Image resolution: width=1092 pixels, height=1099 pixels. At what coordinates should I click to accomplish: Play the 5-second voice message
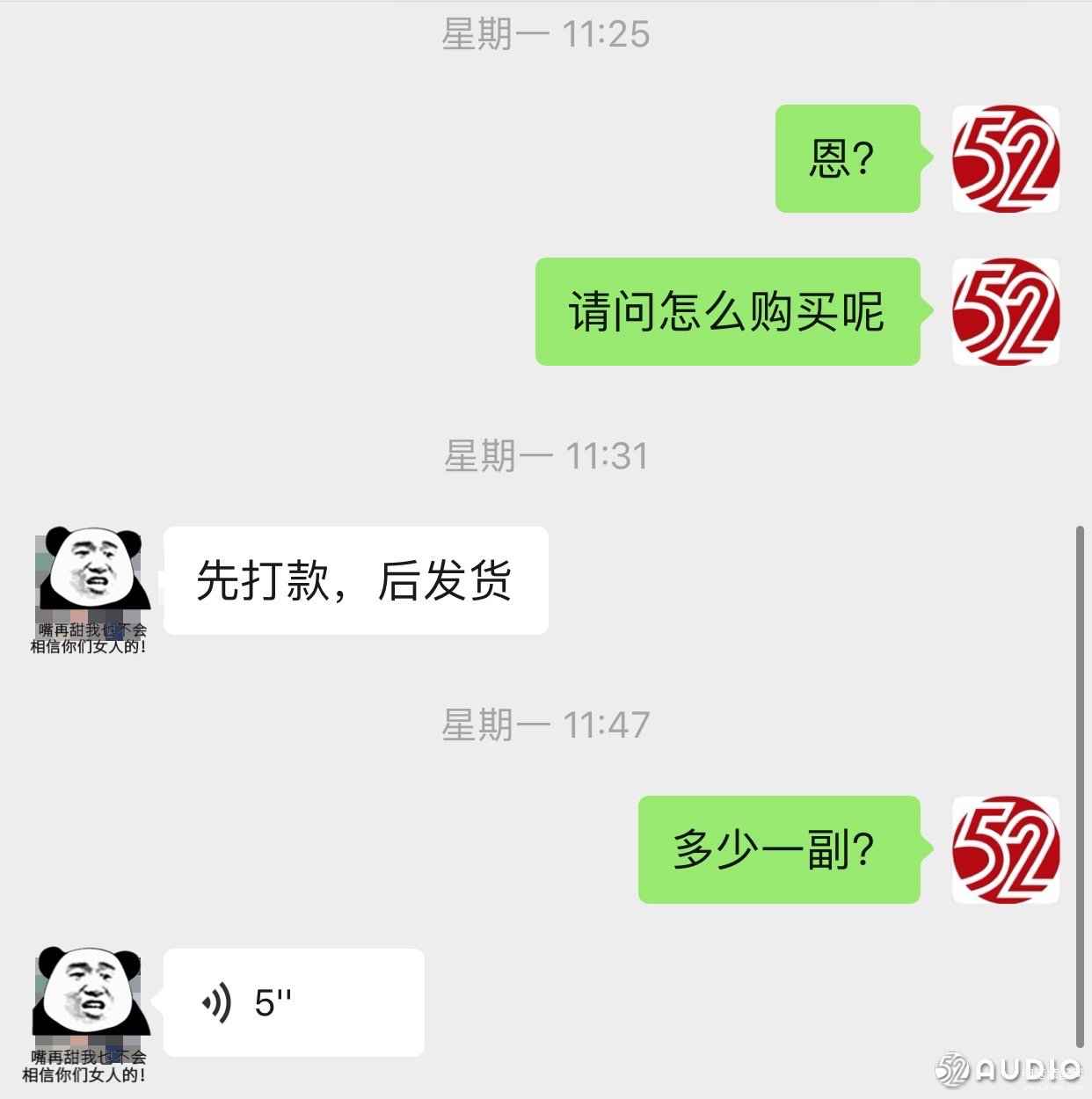click(x=293, y=1002)
